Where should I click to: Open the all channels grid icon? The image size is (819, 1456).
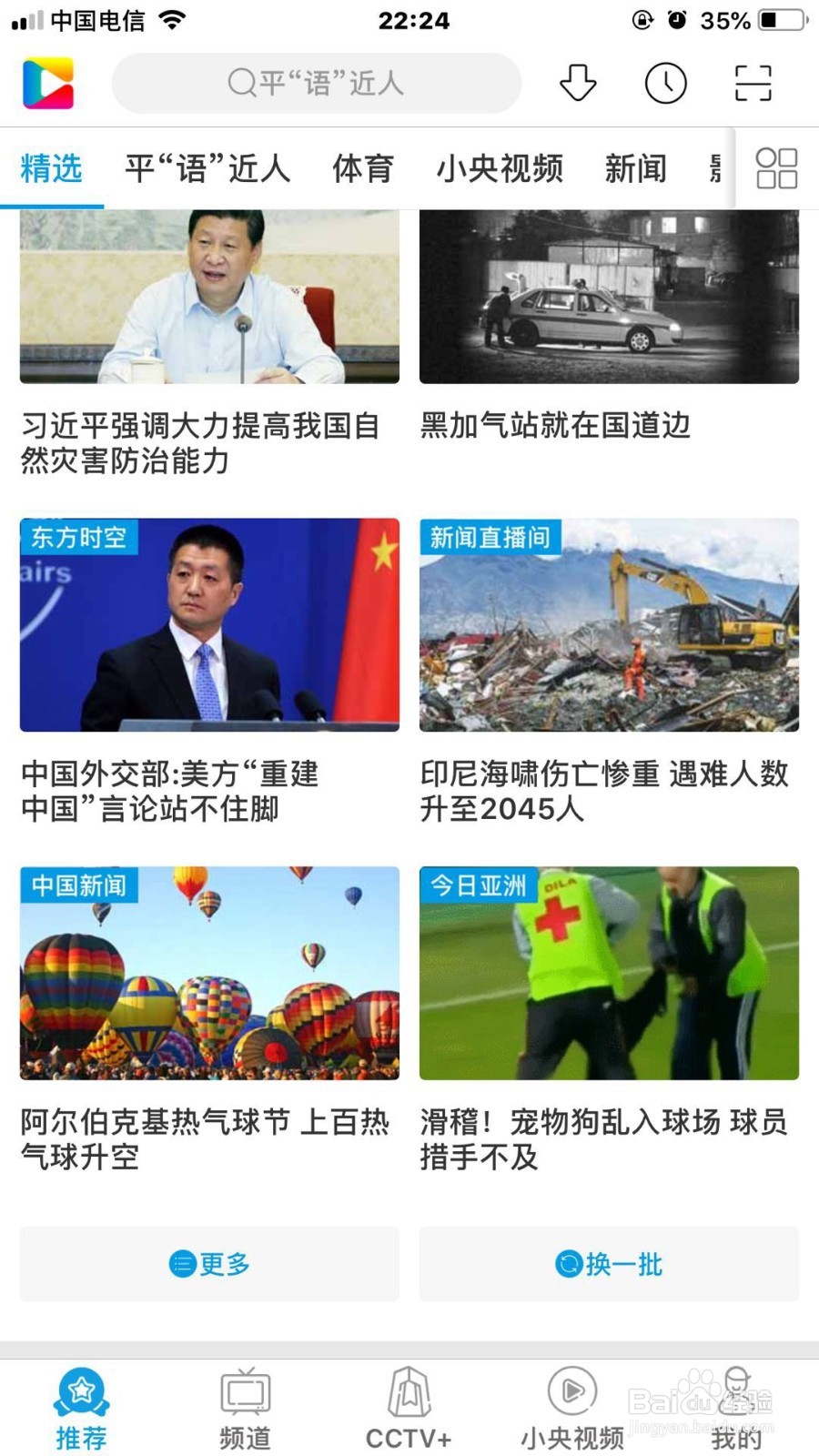(776, 169)
